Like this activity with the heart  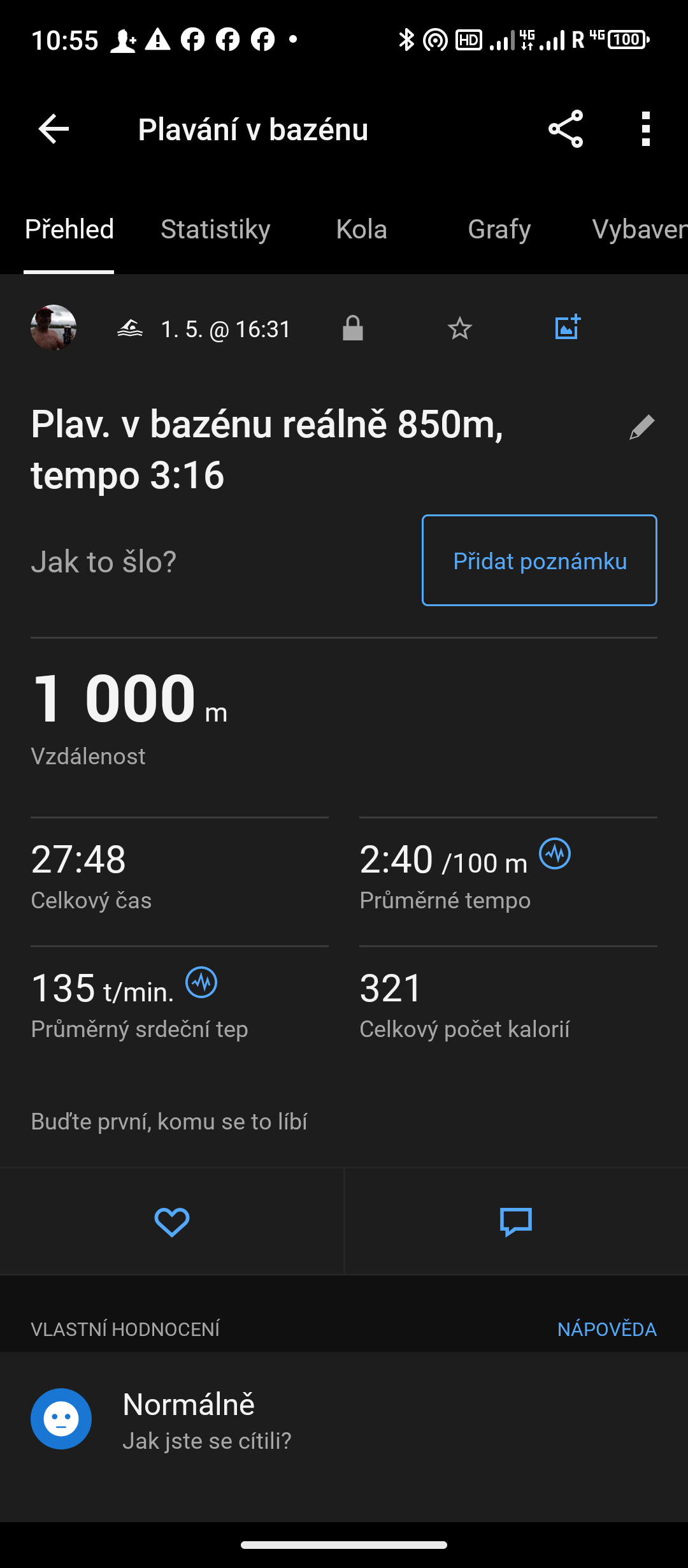click(x=172, y=1222)
